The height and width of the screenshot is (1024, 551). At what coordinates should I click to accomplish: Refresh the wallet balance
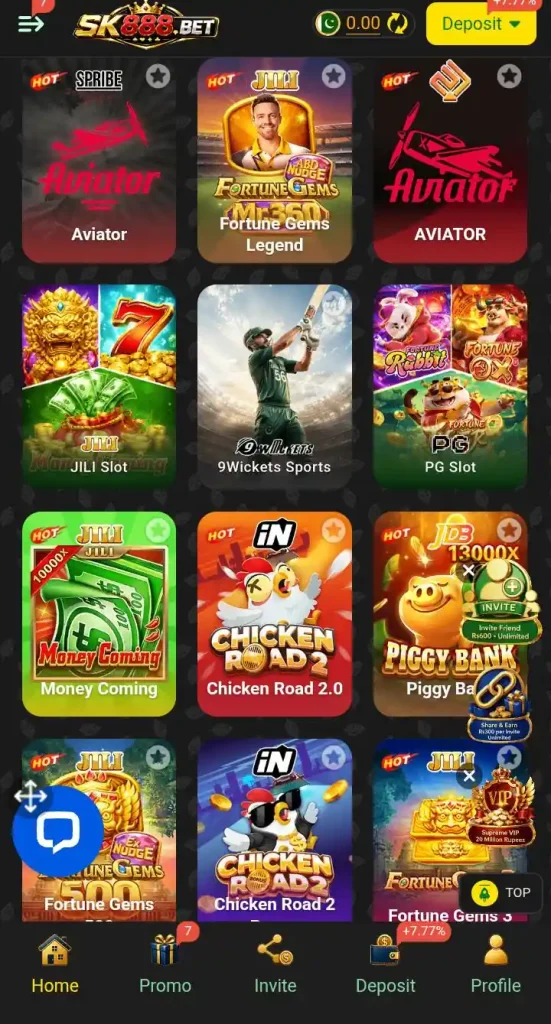(x=397, y=24)
